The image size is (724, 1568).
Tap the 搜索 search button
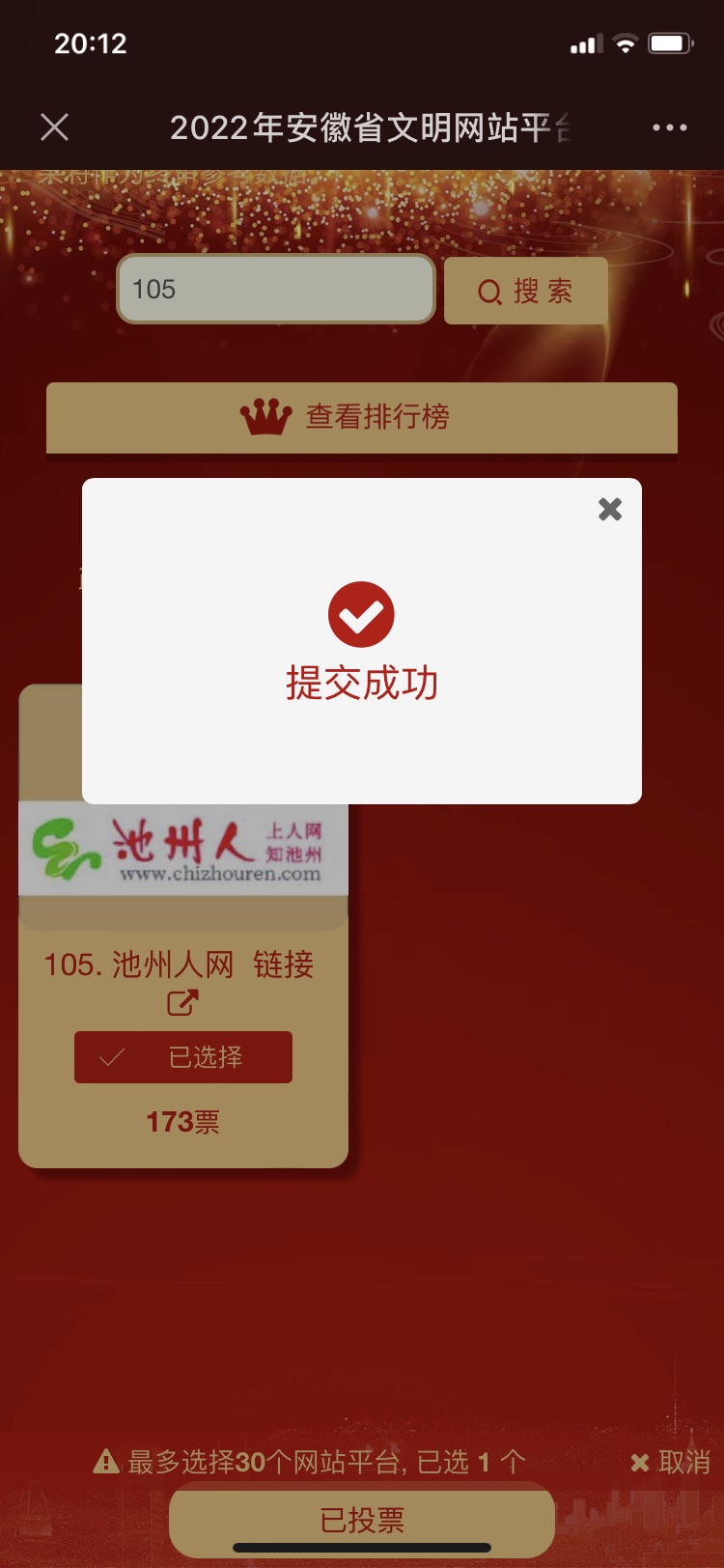[x=526, y=291]
